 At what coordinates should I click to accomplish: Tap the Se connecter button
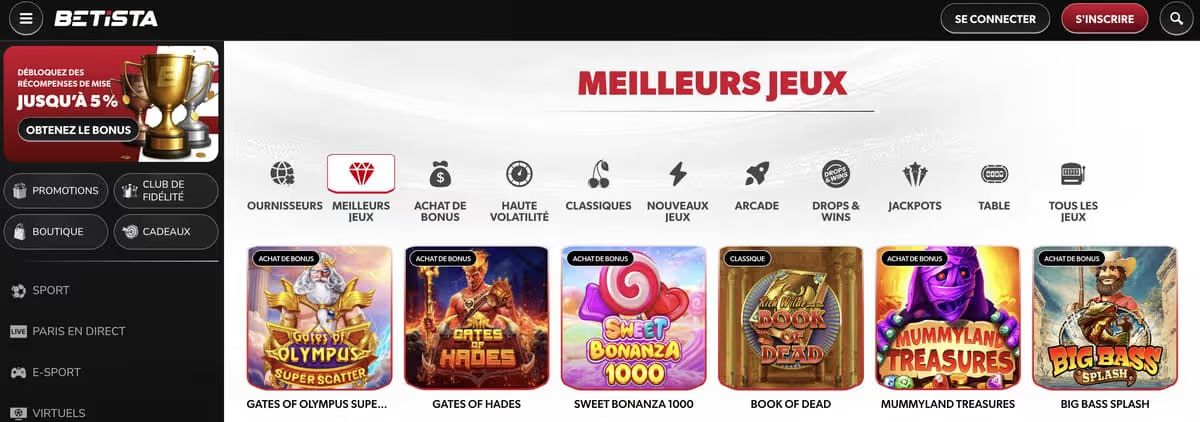[994, 18]
